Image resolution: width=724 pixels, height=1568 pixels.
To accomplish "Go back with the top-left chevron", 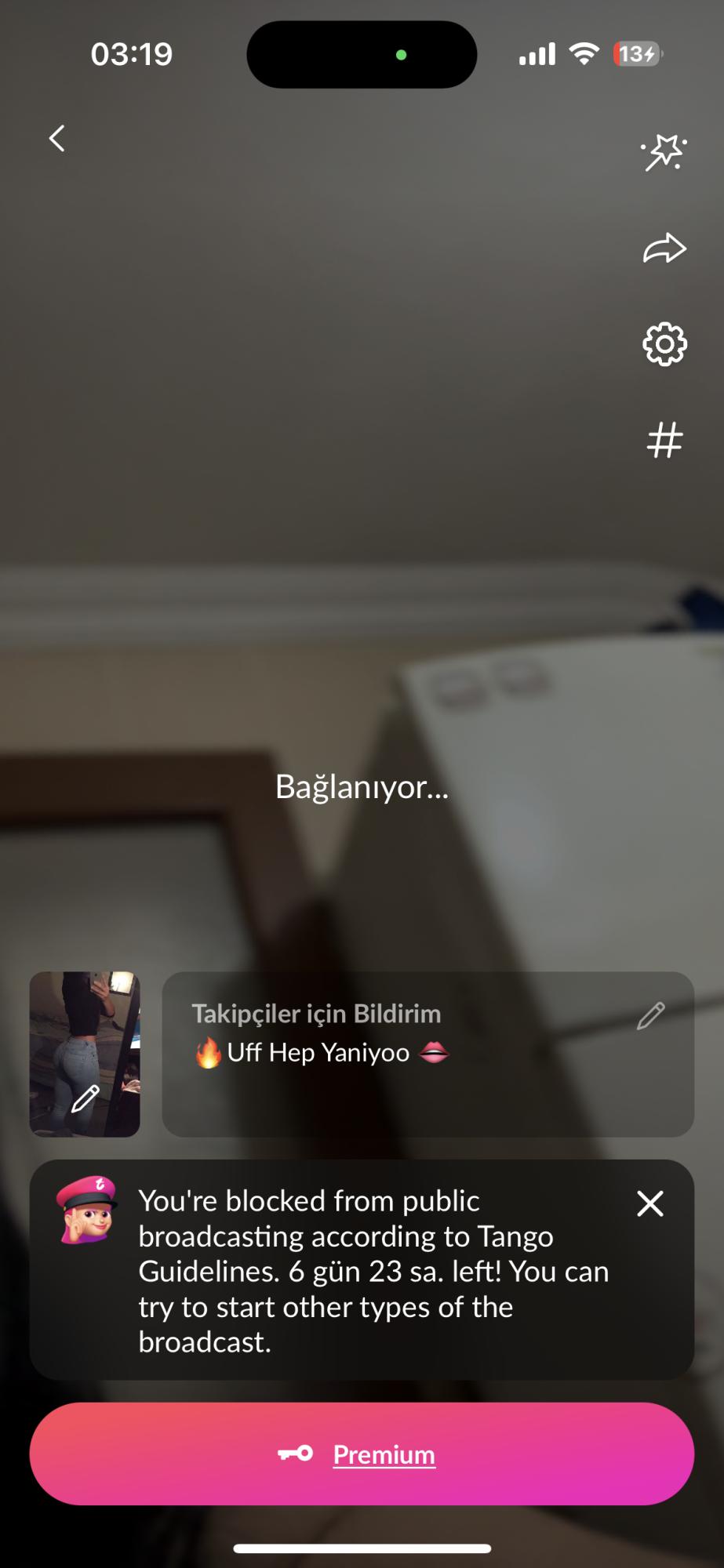I will 56,137.
